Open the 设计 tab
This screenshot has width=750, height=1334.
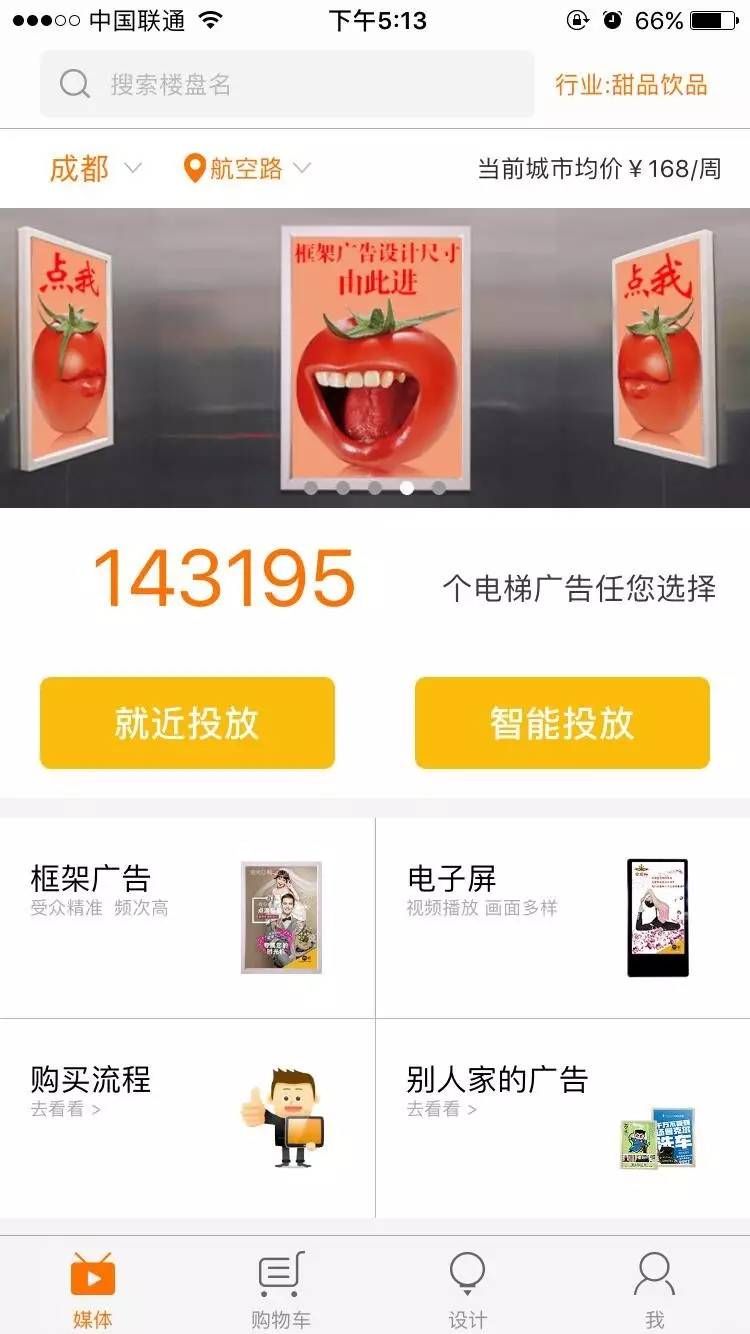coord(467,1289)
